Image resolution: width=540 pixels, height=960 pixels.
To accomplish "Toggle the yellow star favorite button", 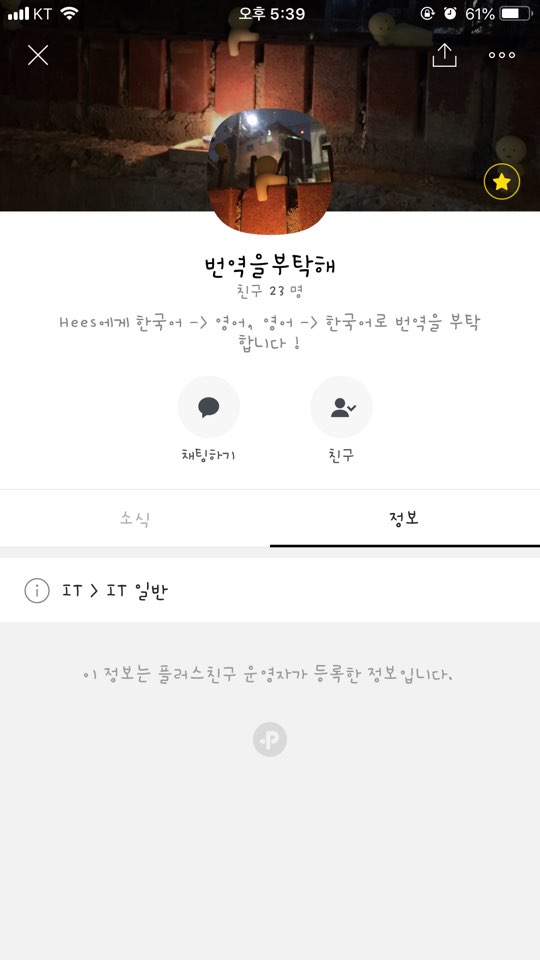I will (x=501, y=182).
